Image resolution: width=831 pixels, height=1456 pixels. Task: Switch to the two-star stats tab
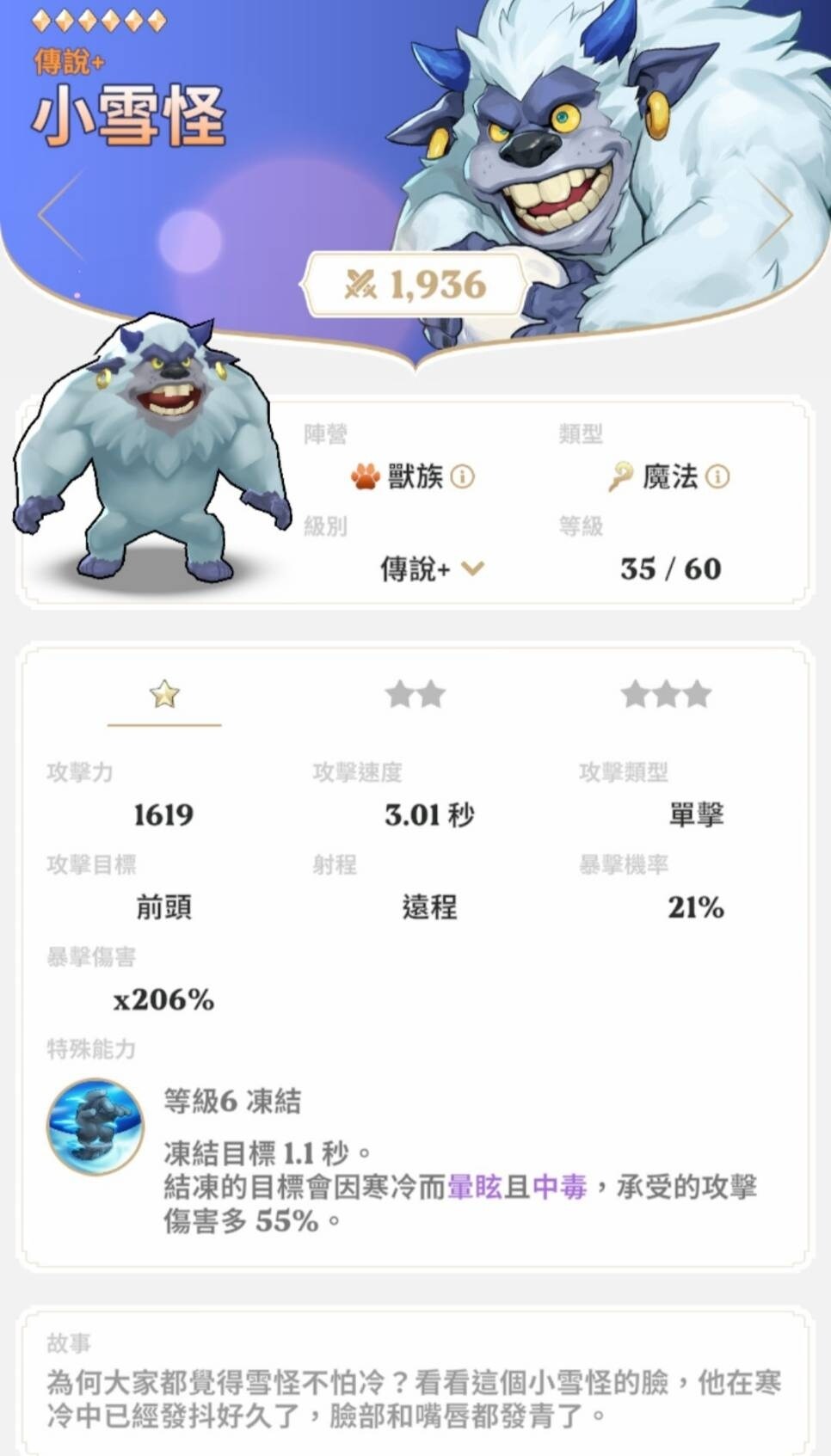[415, 694]
